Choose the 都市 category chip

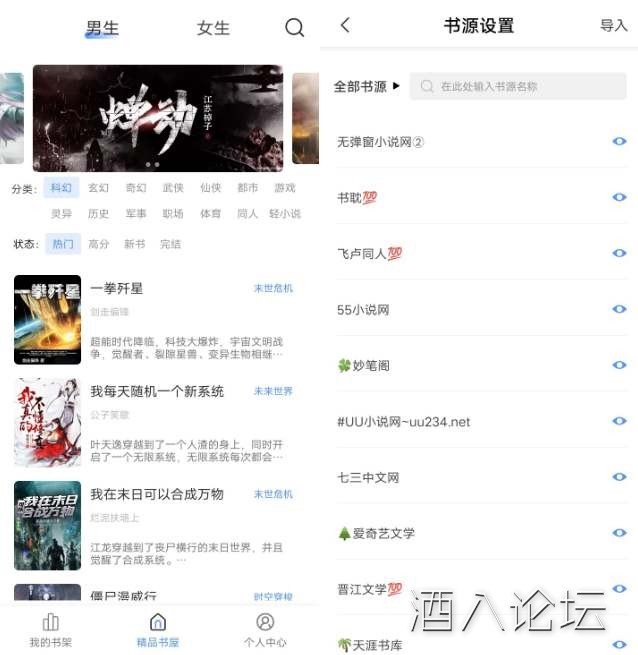[x=248, y=188]
